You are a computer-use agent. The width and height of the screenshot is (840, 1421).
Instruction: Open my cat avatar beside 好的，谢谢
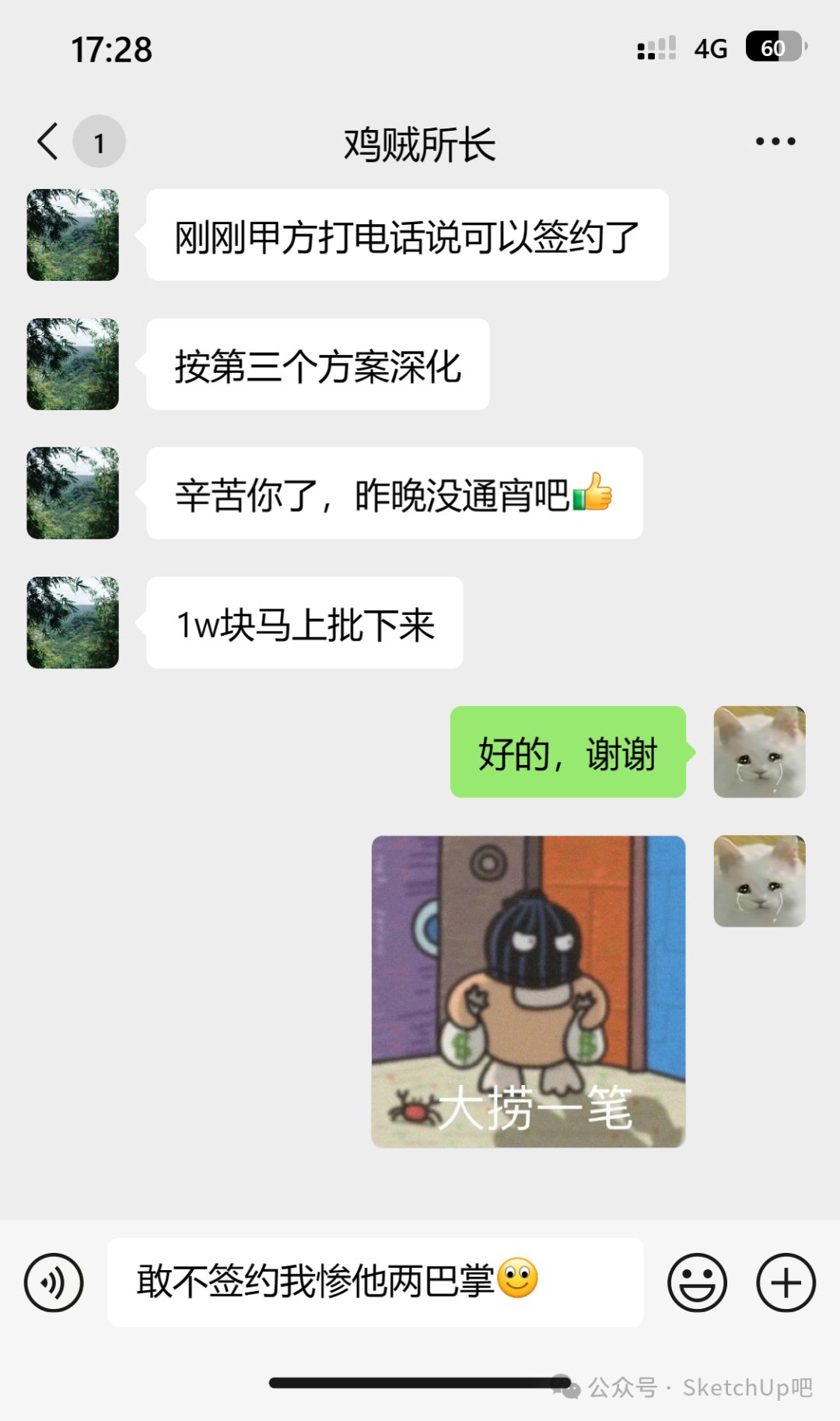pos(759,752)
